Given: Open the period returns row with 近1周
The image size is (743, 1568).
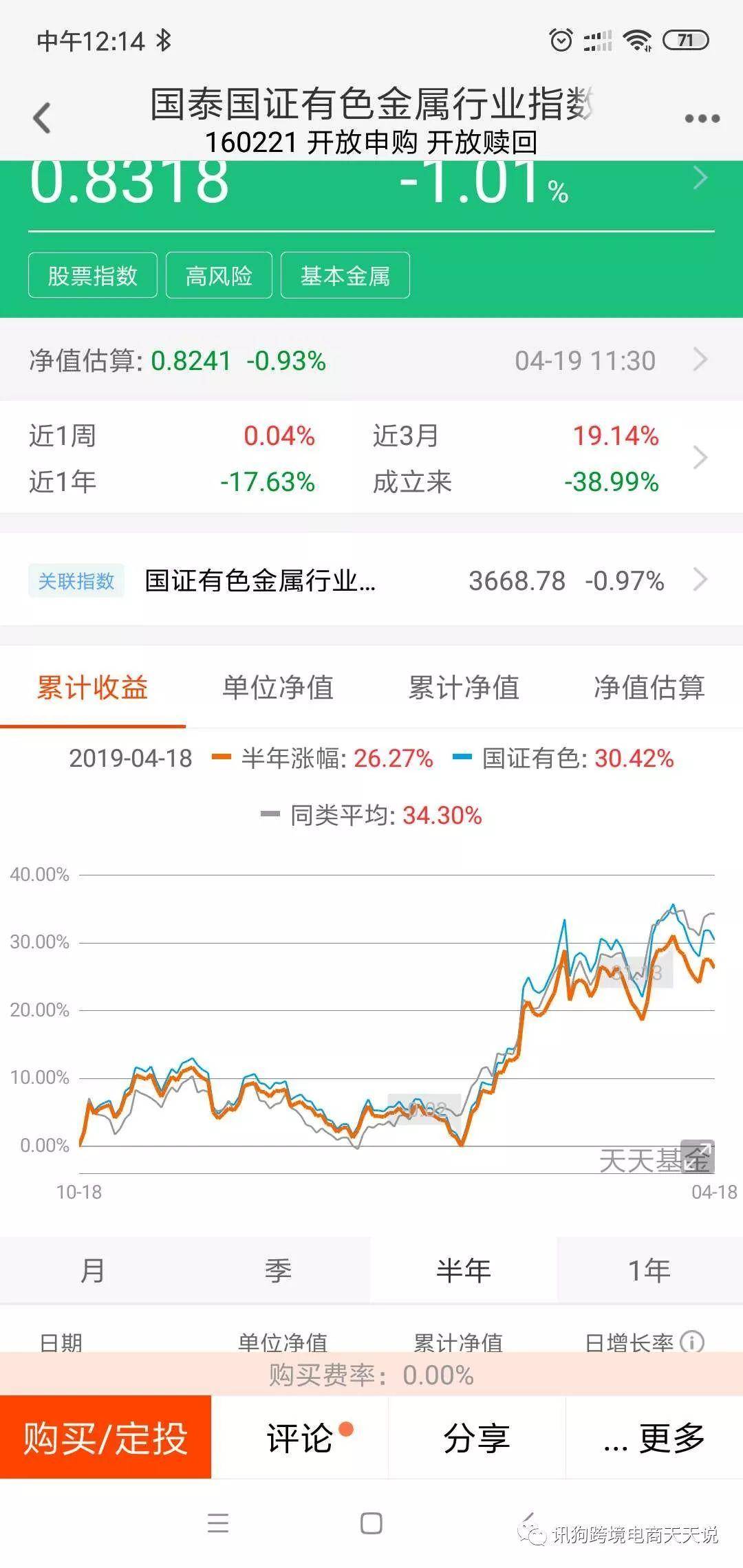Looking at the screenshot, I should point(371,458).
